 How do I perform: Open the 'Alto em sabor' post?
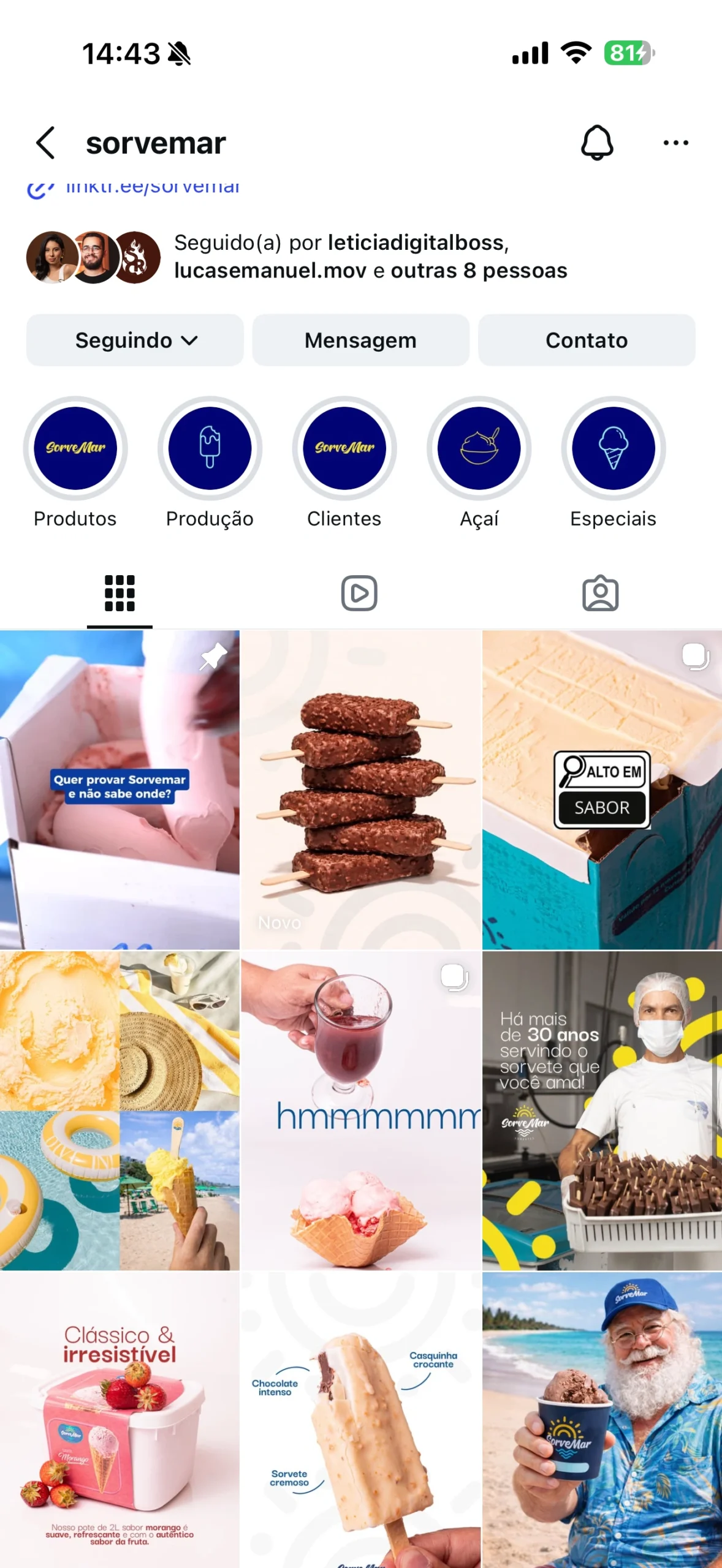602,790
